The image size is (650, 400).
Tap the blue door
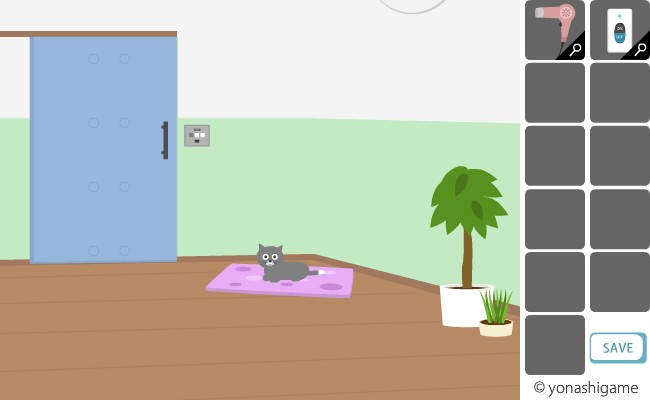coord(100,150)
